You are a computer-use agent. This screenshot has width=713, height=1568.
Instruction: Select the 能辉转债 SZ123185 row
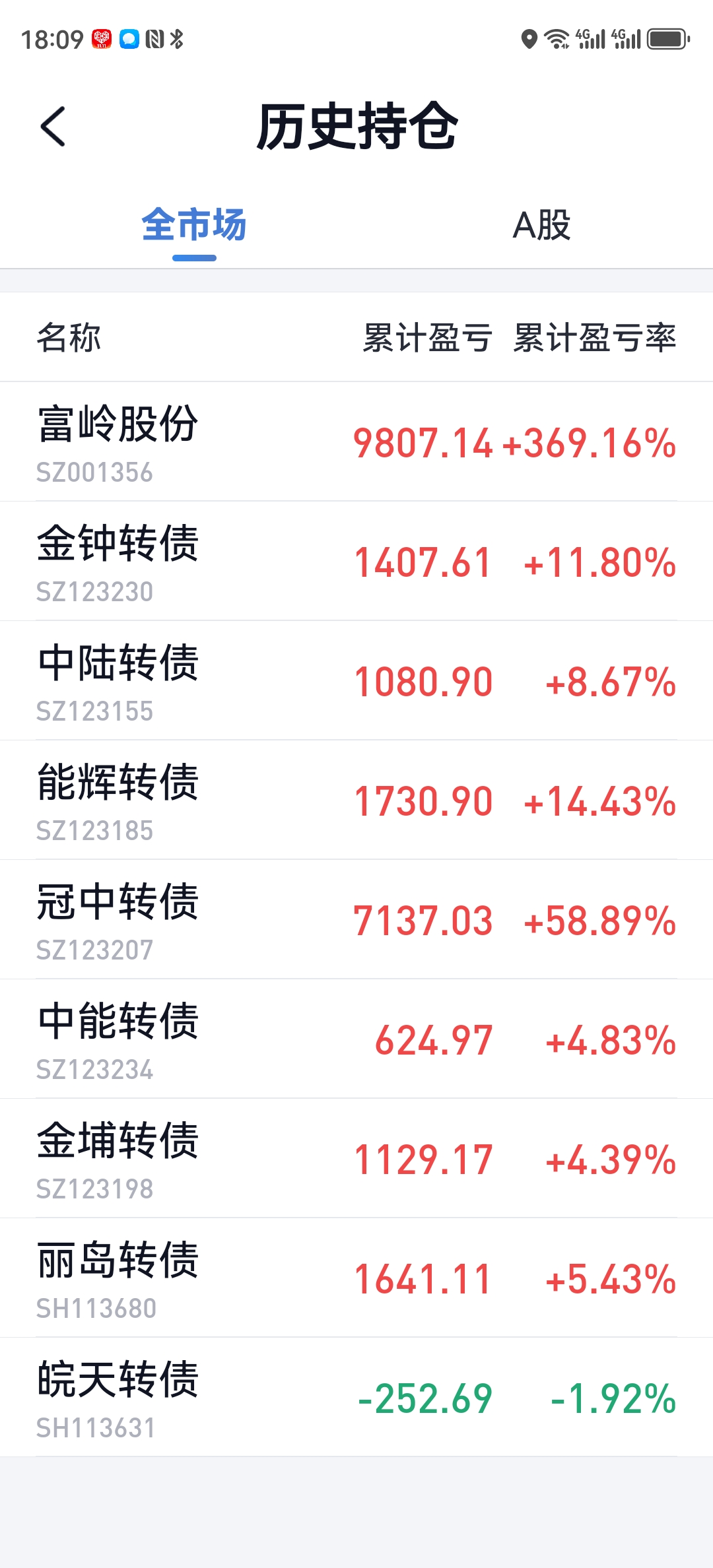356,800
